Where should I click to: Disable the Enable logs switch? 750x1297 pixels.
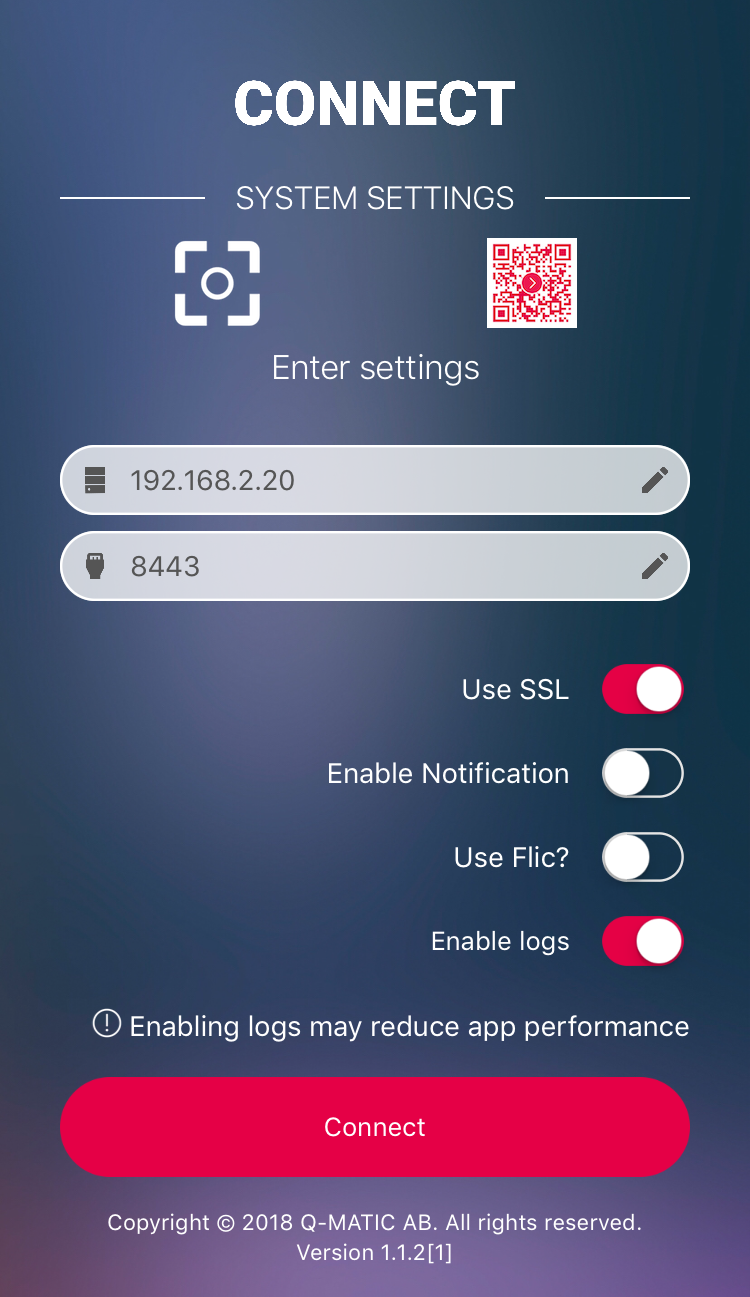[642, 942]
